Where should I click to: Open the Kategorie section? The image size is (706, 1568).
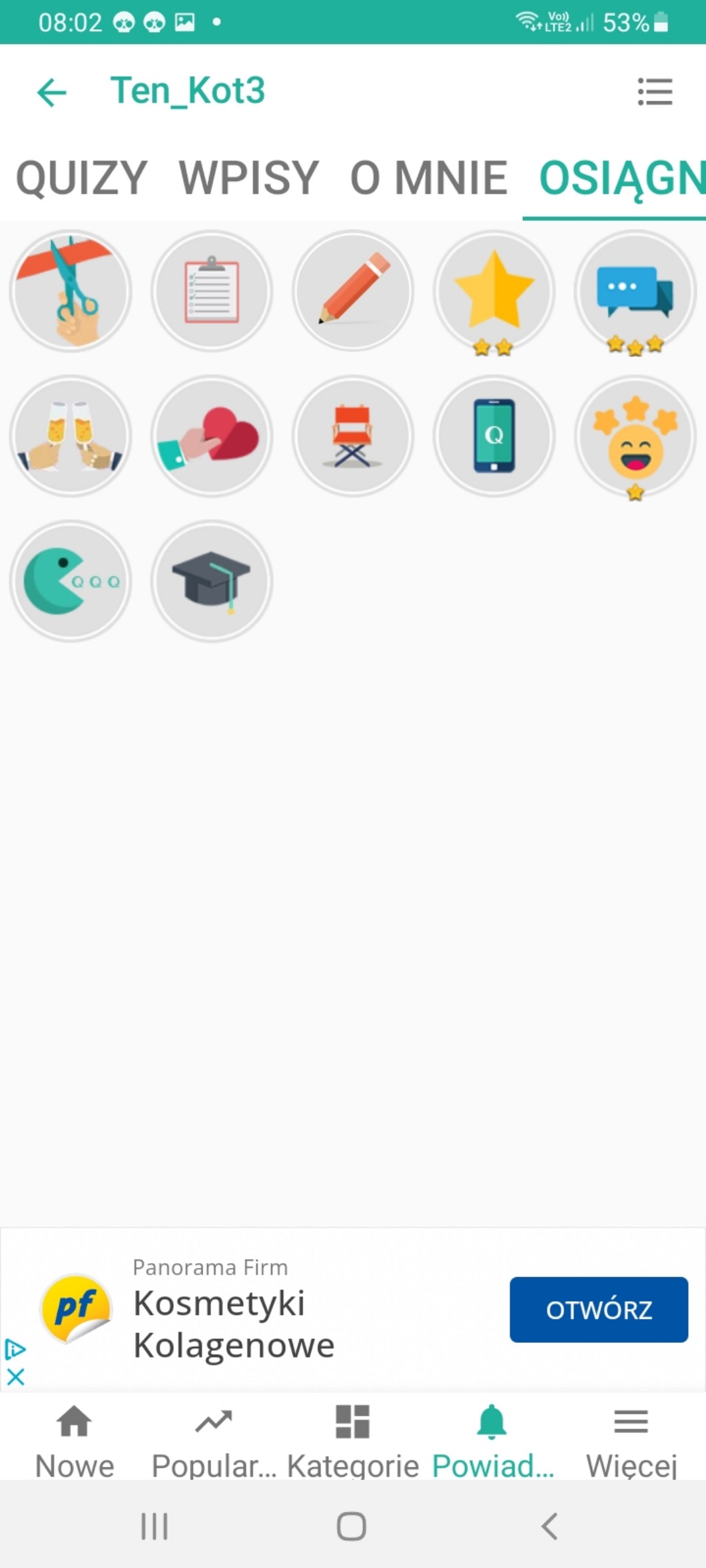[352, 1439]
